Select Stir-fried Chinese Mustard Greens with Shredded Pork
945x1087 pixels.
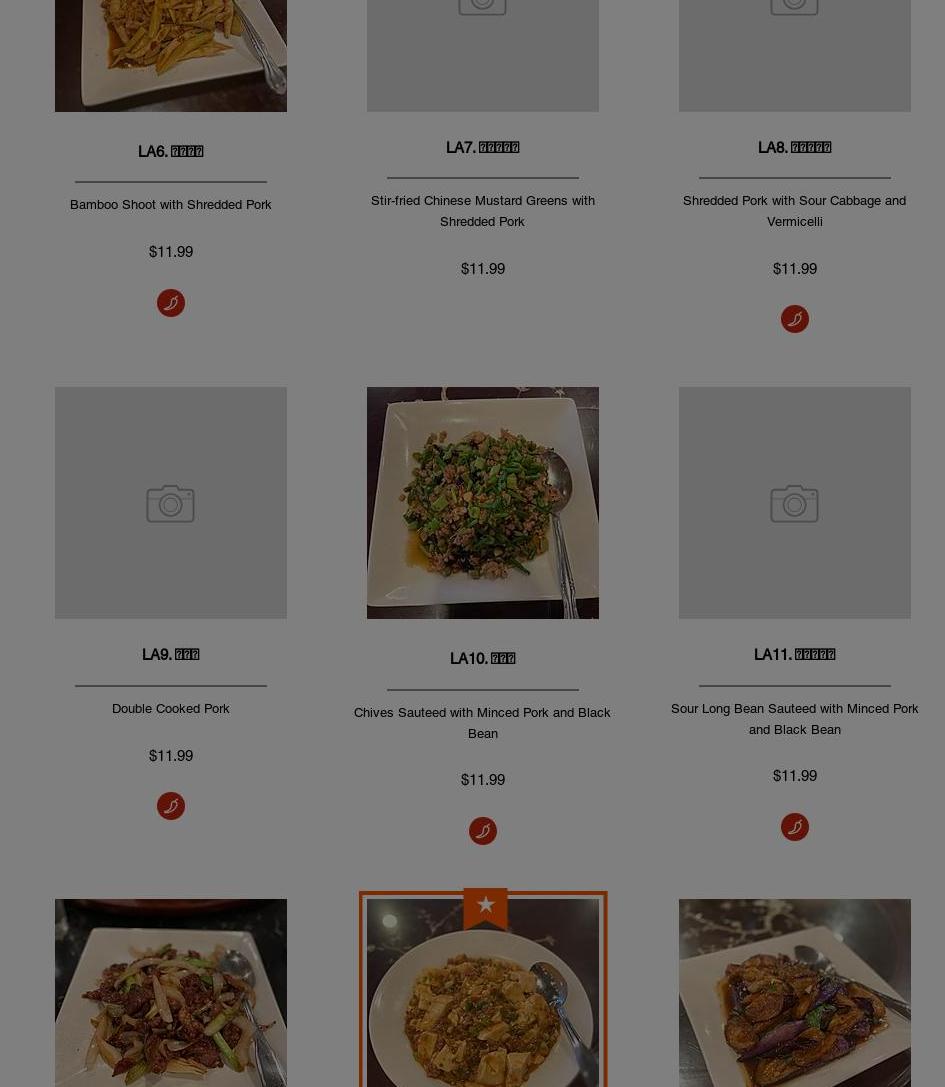[x=482, y=210]
